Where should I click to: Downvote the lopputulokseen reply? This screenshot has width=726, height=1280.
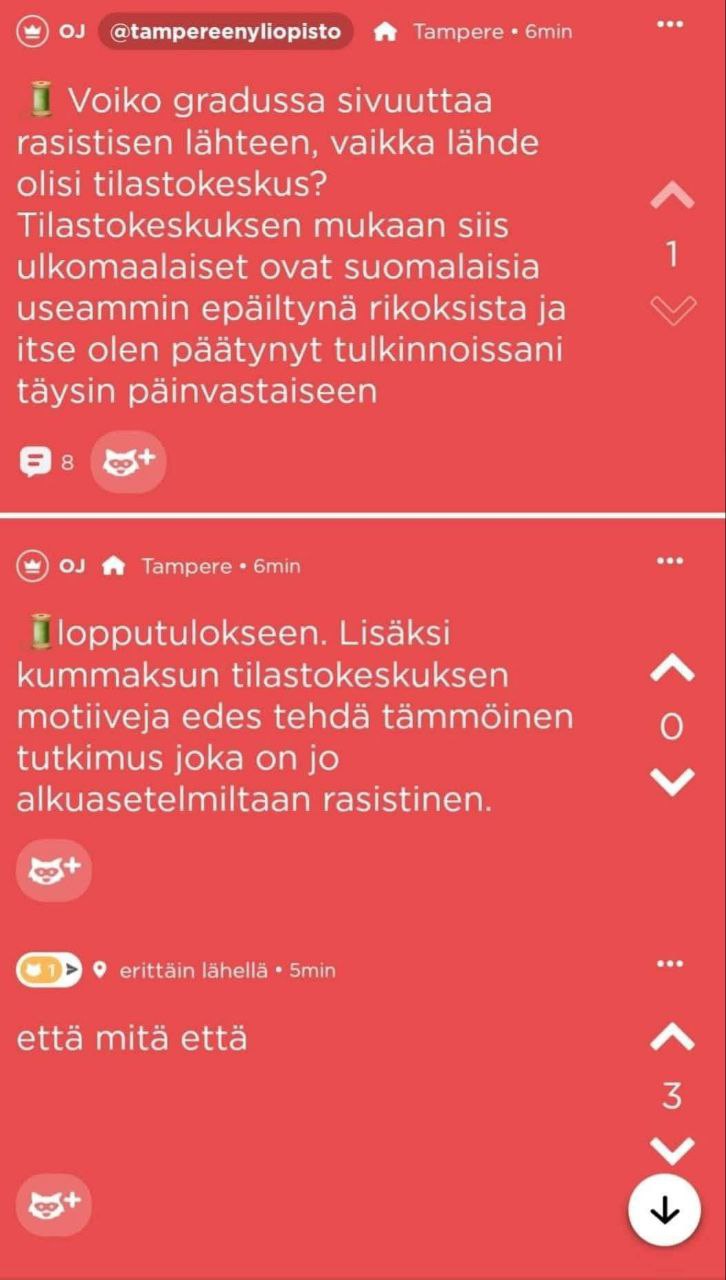pos(672,781)
